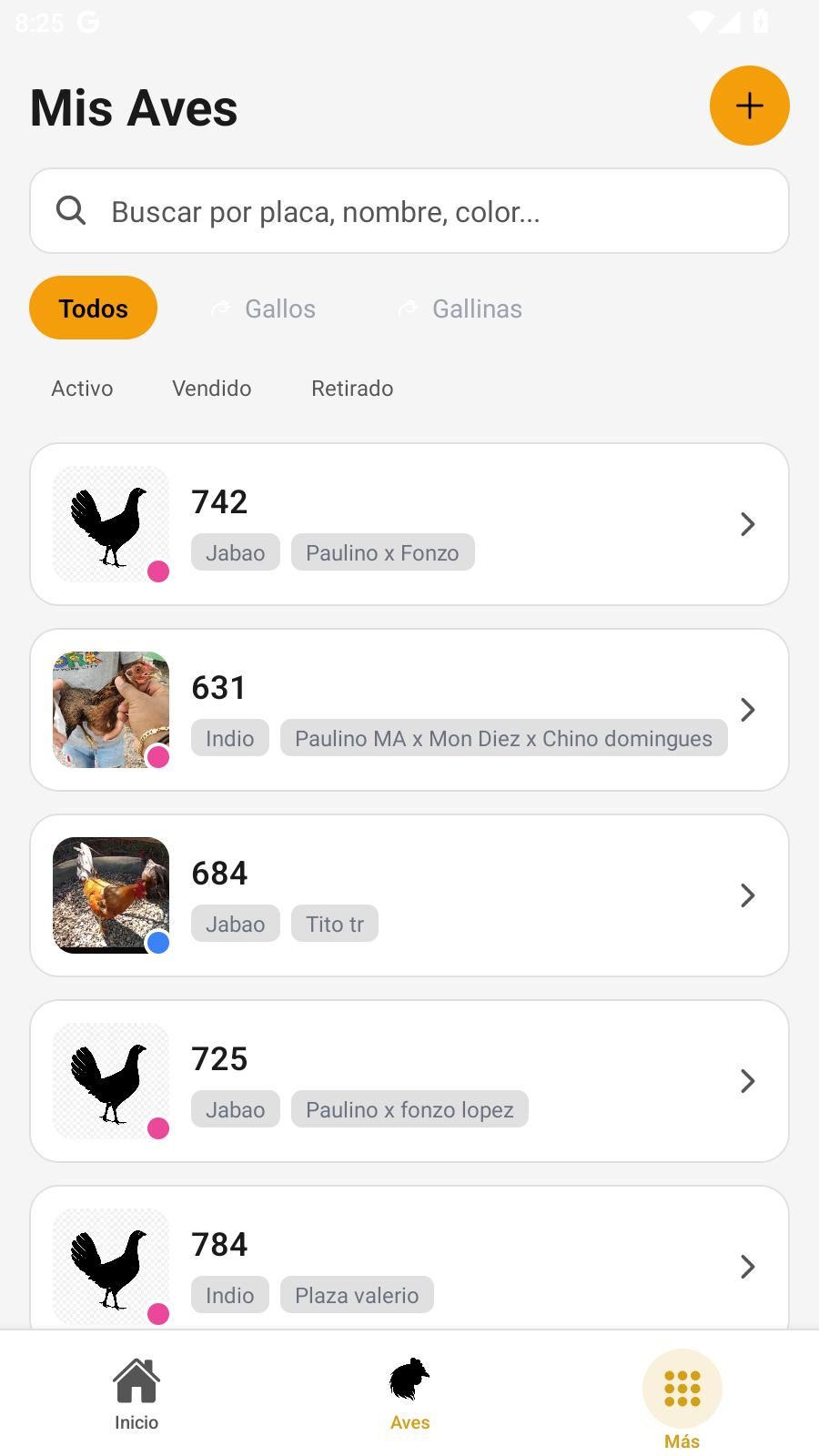Expand details for bird 742
The width and height of the screenshot is (819, 1456).
(747, 524)
